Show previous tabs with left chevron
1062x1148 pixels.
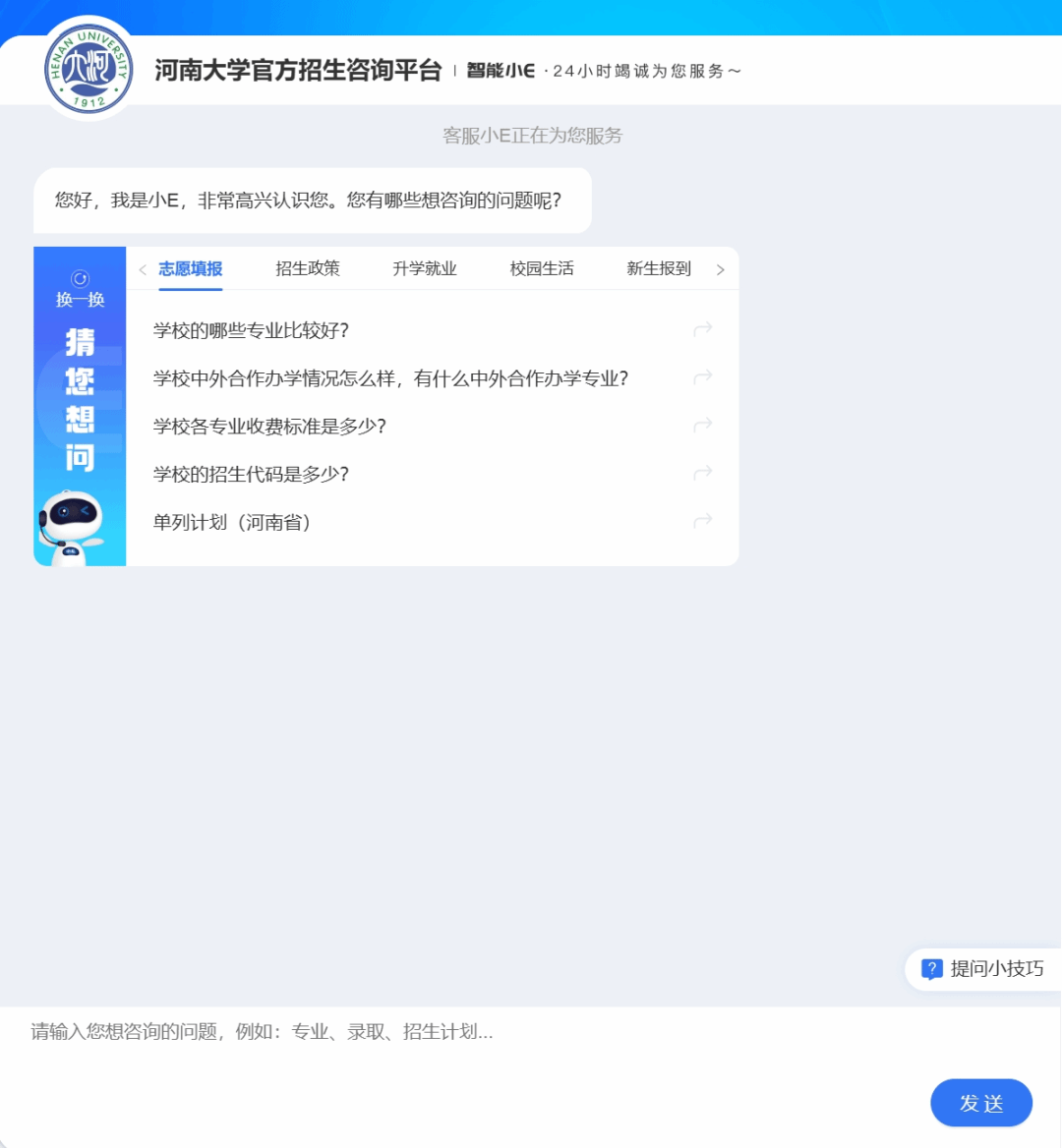coord(143,269)
